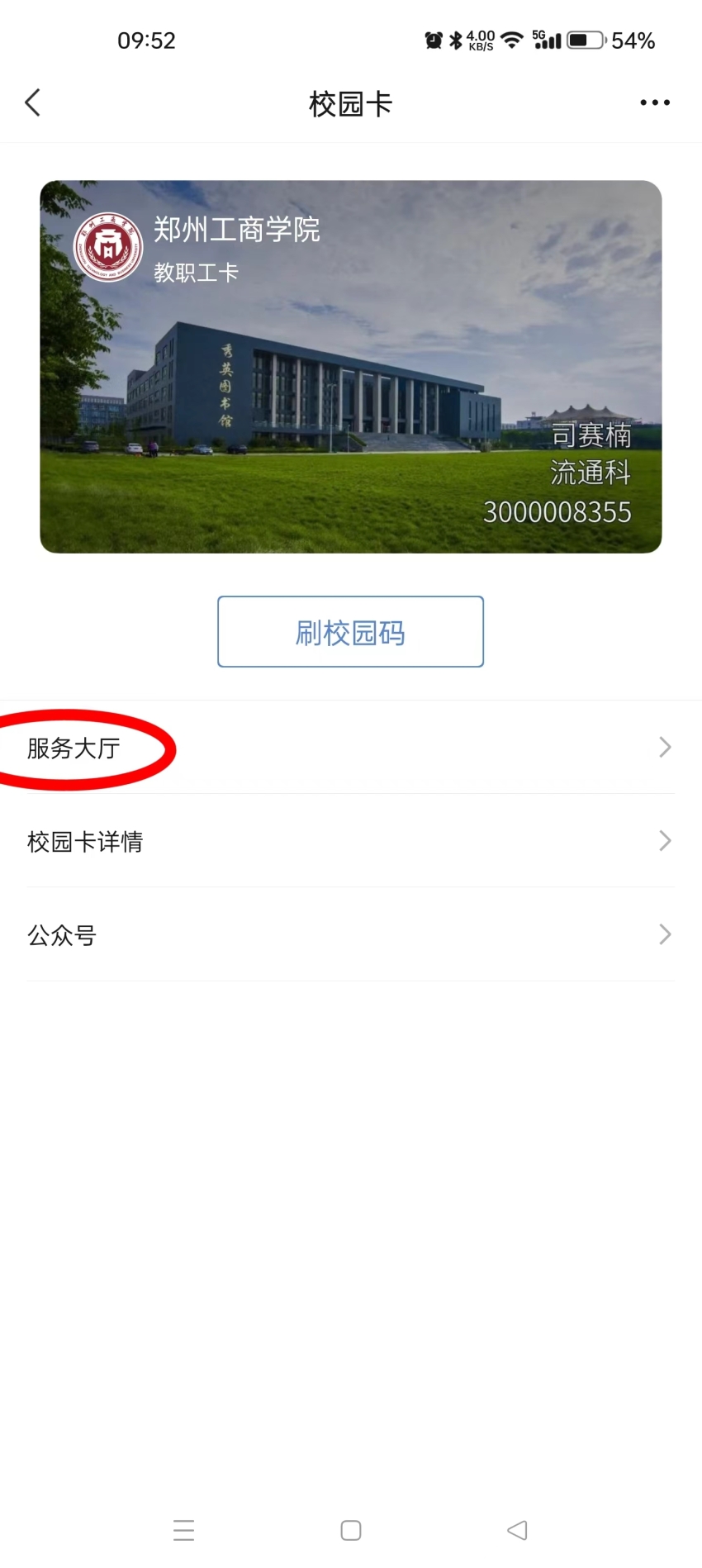Go back using the top-left arrow

coord(33,103)
